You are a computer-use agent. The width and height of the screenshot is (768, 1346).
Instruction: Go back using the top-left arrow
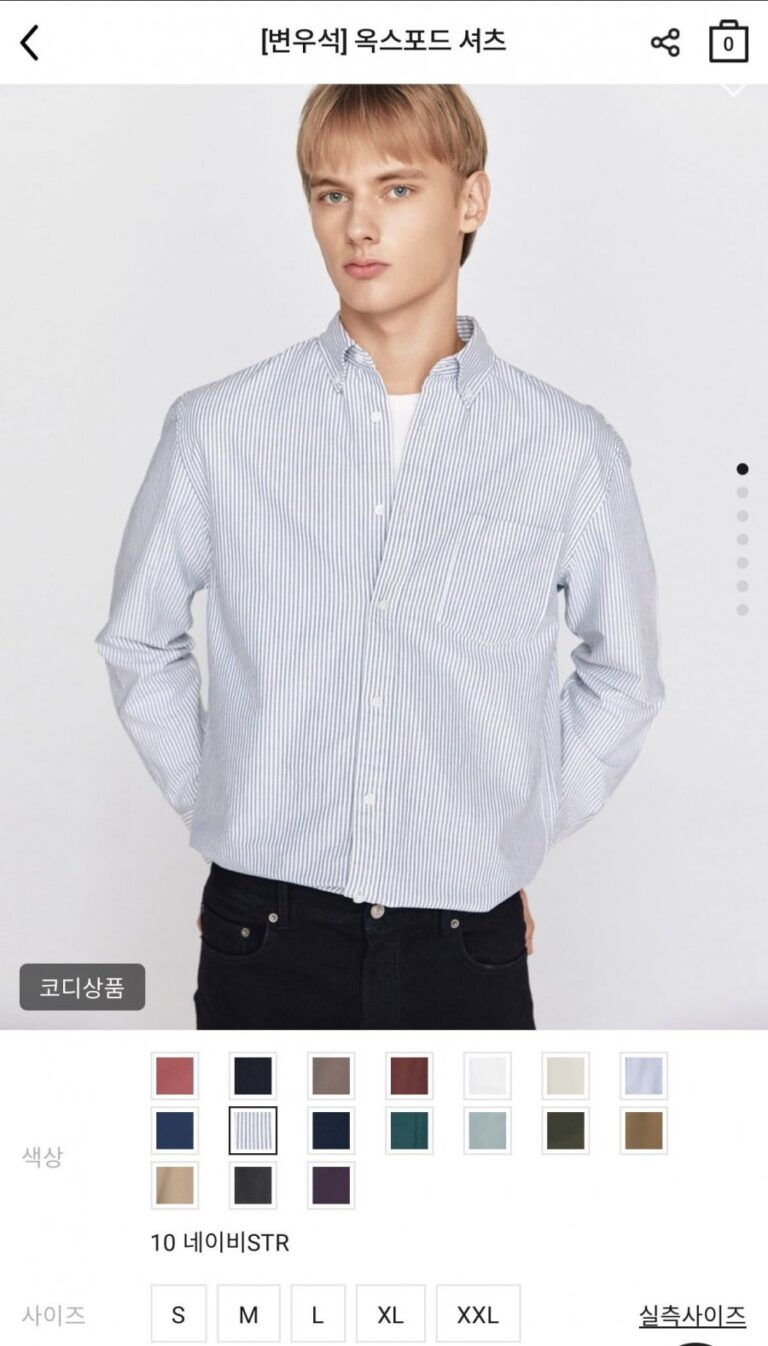coord(30,43)
